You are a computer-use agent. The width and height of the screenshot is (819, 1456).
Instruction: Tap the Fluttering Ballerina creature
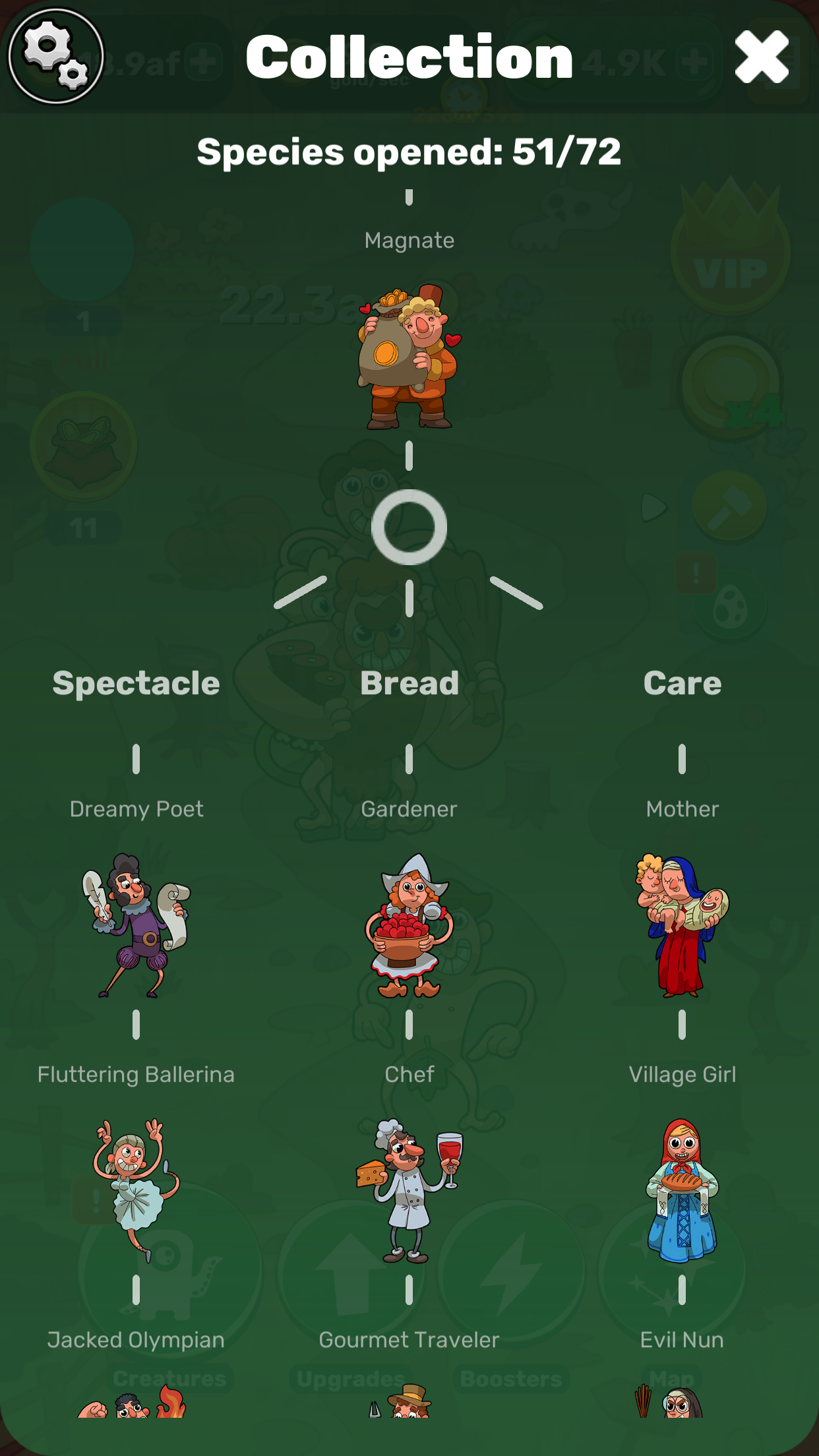click(136, 1188)
